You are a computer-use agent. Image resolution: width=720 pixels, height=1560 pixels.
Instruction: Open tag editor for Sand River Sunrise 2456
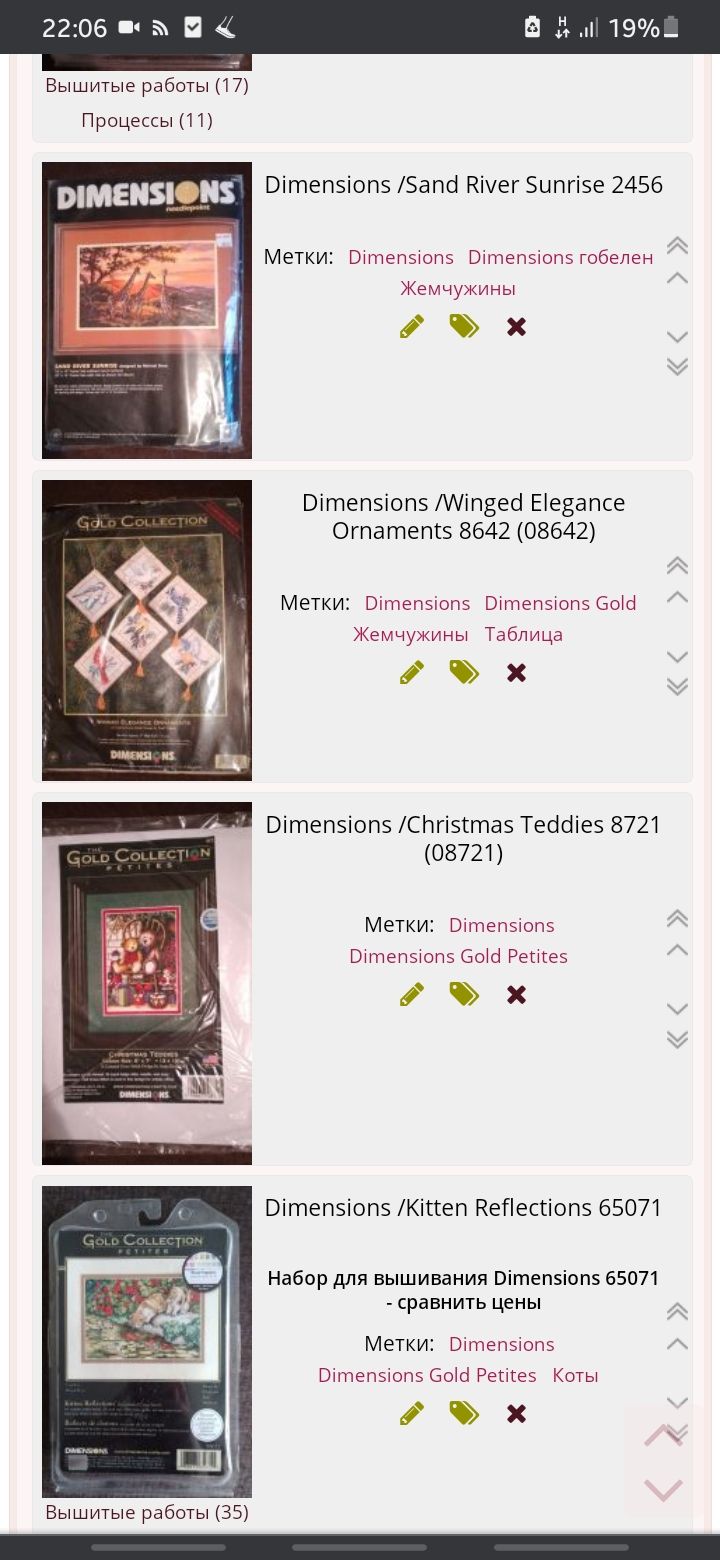464,327
